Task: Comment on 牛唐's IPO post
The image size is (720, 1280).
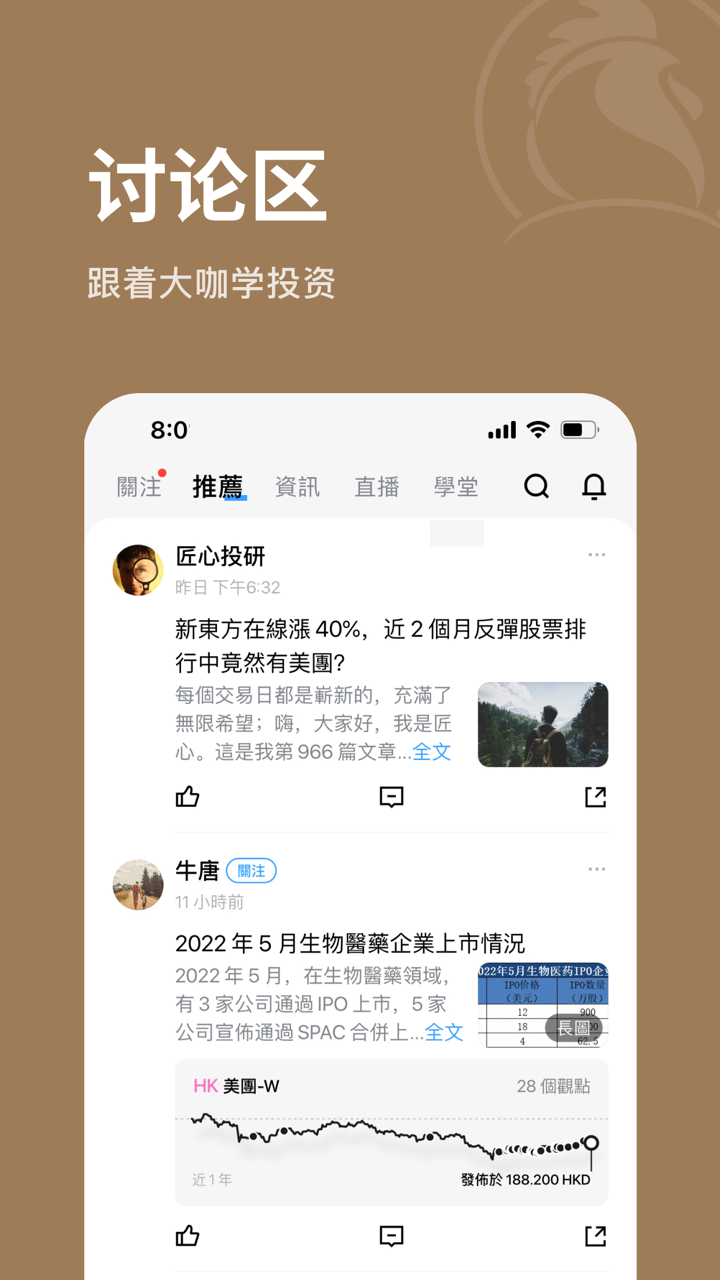Action: (x=391, y=1236)
